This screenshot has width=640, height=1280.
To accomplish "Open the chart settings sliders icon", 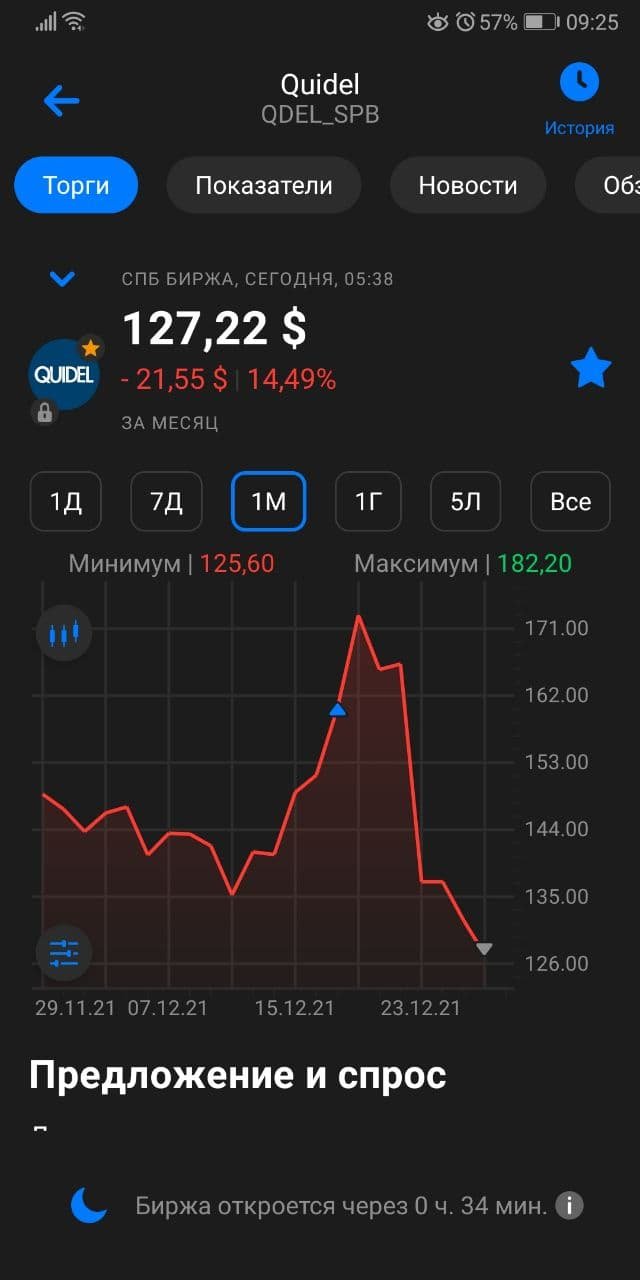I will coord(64,952).
